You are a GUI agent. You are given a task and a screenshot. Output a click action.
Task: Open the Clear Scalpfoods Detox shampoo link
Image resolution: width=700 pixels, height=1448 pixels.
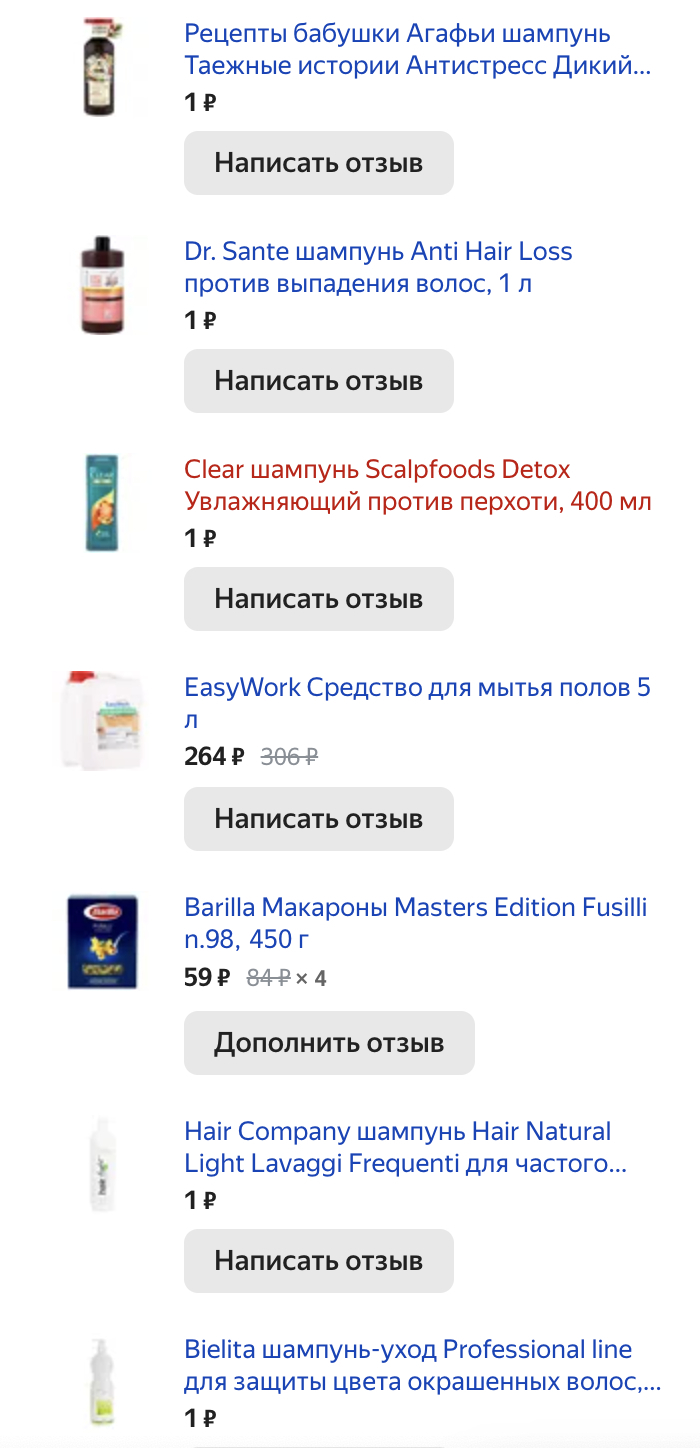(417, 485)
